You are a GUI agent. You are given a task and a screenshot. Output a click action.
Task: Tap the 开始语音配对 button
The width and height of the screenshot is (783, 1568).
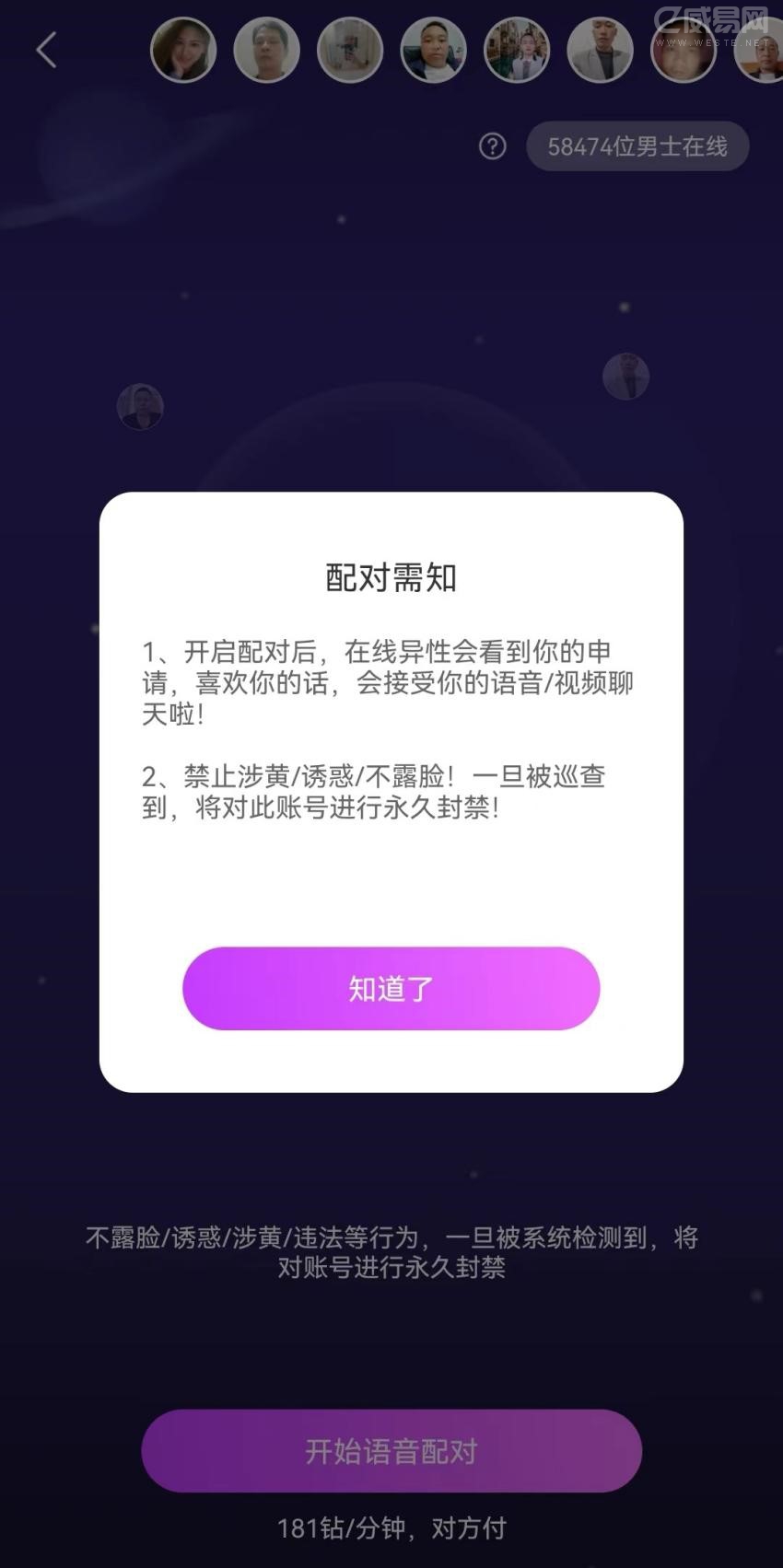point(391,1451)
